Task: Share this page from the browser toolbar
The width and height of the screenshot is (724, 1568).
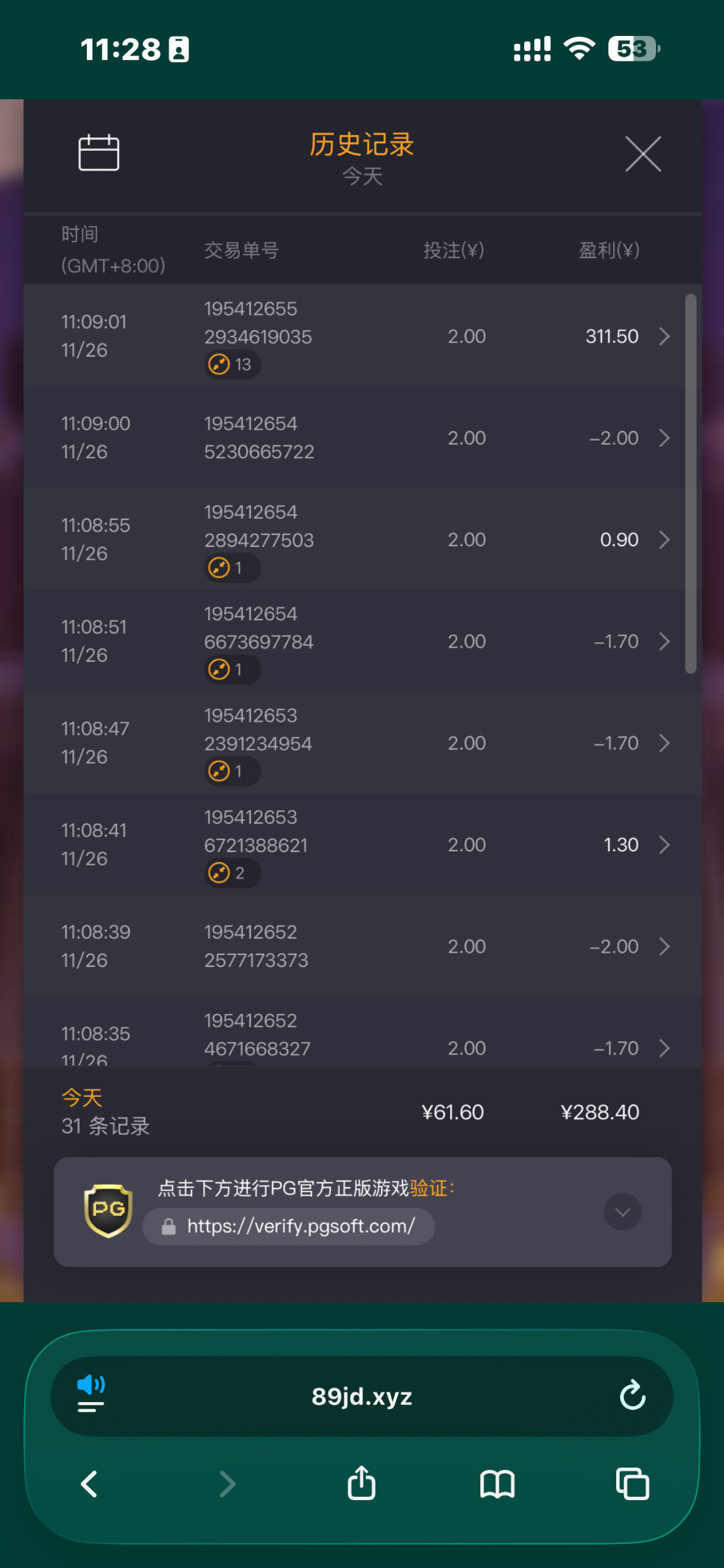Action: (361, 1483)
